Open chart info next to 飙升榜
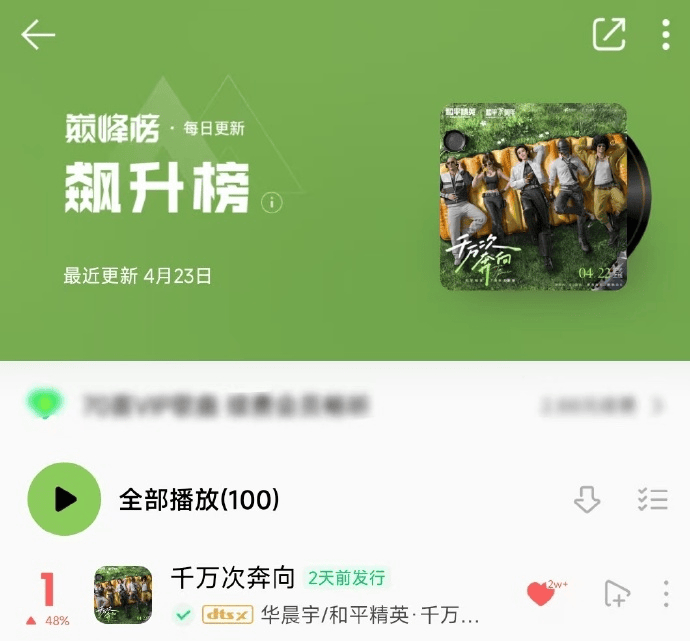690x641 pixels. (271, 203)
